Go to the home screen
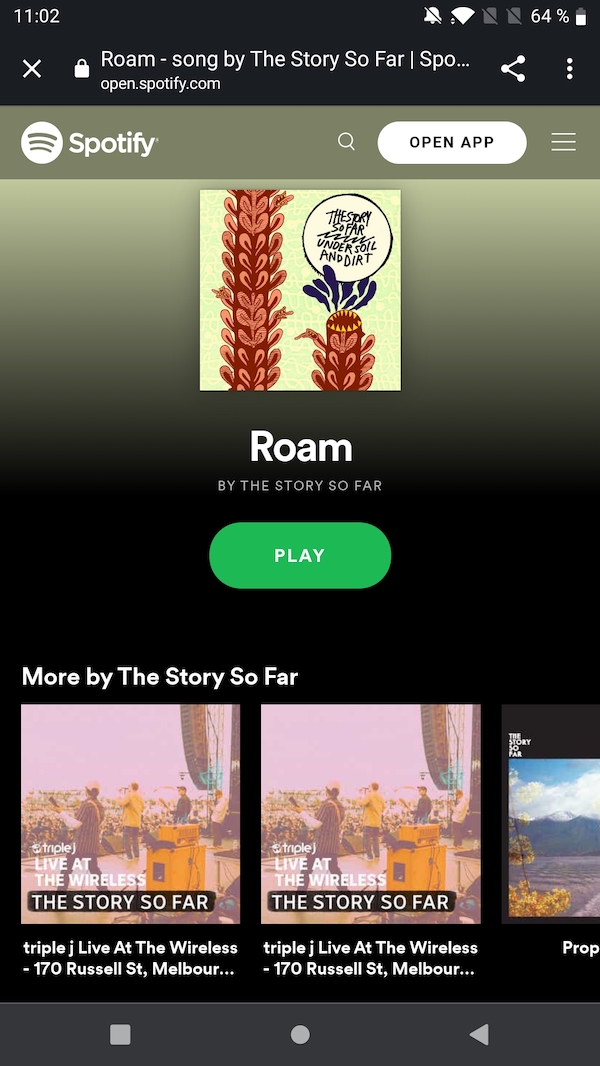This screenshot has height=1066, width=600. click(300, 1034)
